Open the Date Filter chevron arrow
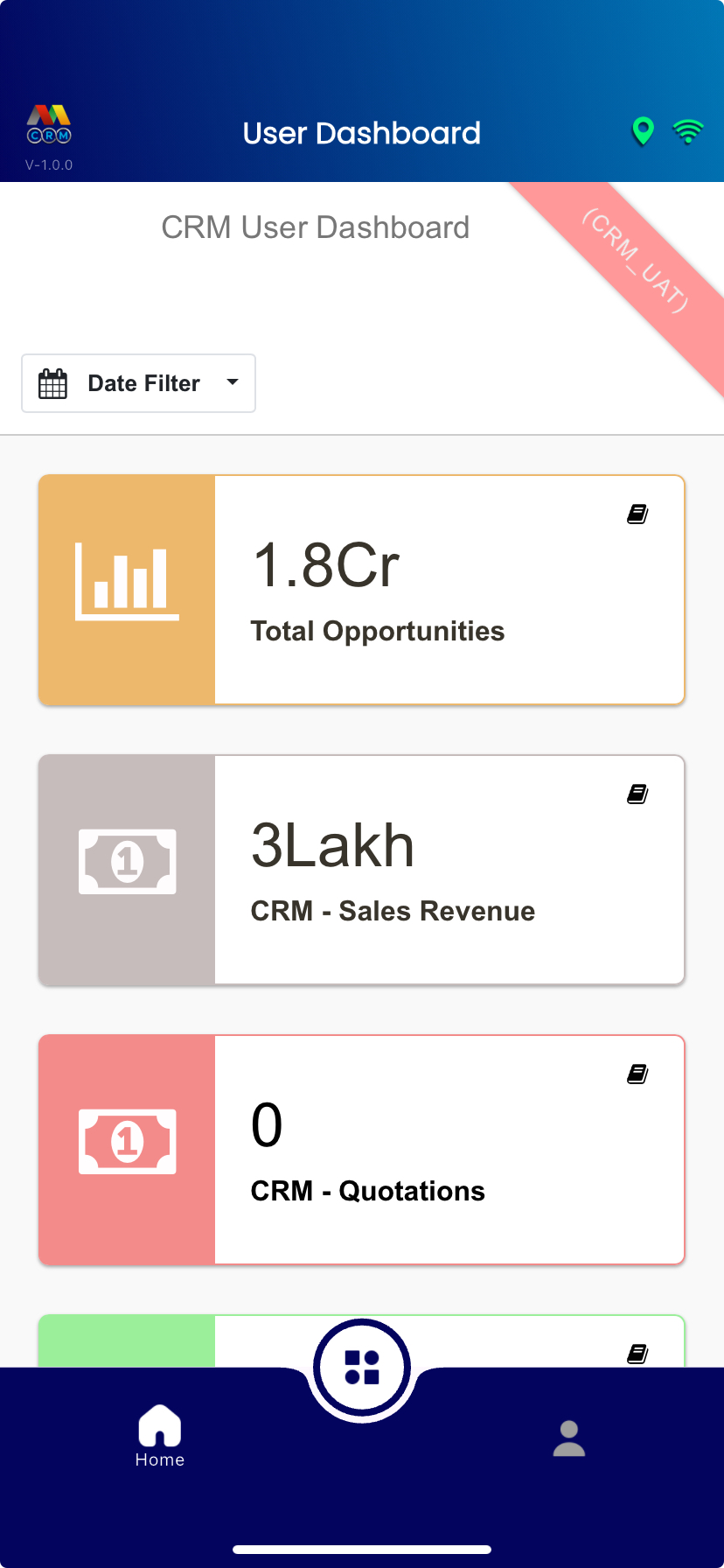 click(x=232, y=382)
